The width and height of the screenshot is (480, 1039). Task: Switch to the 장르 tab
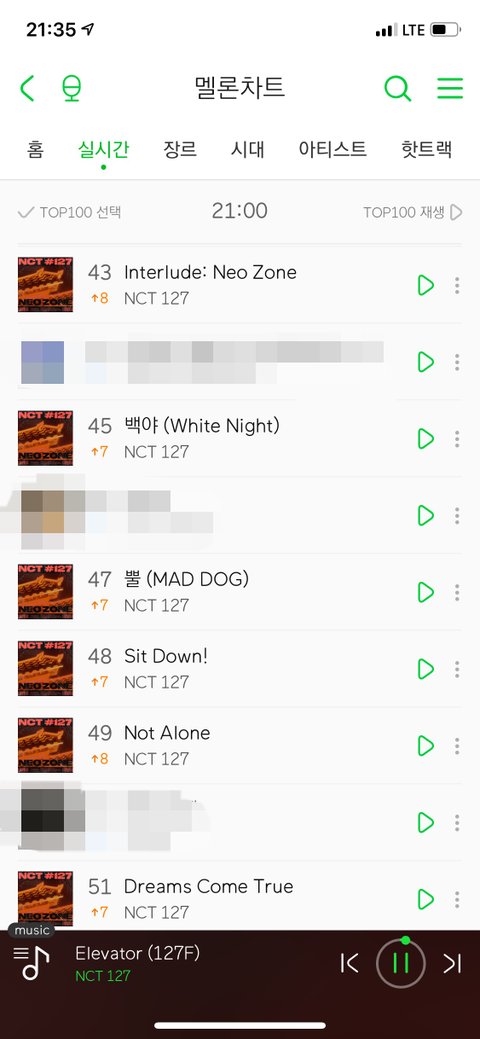coord(180,149)
